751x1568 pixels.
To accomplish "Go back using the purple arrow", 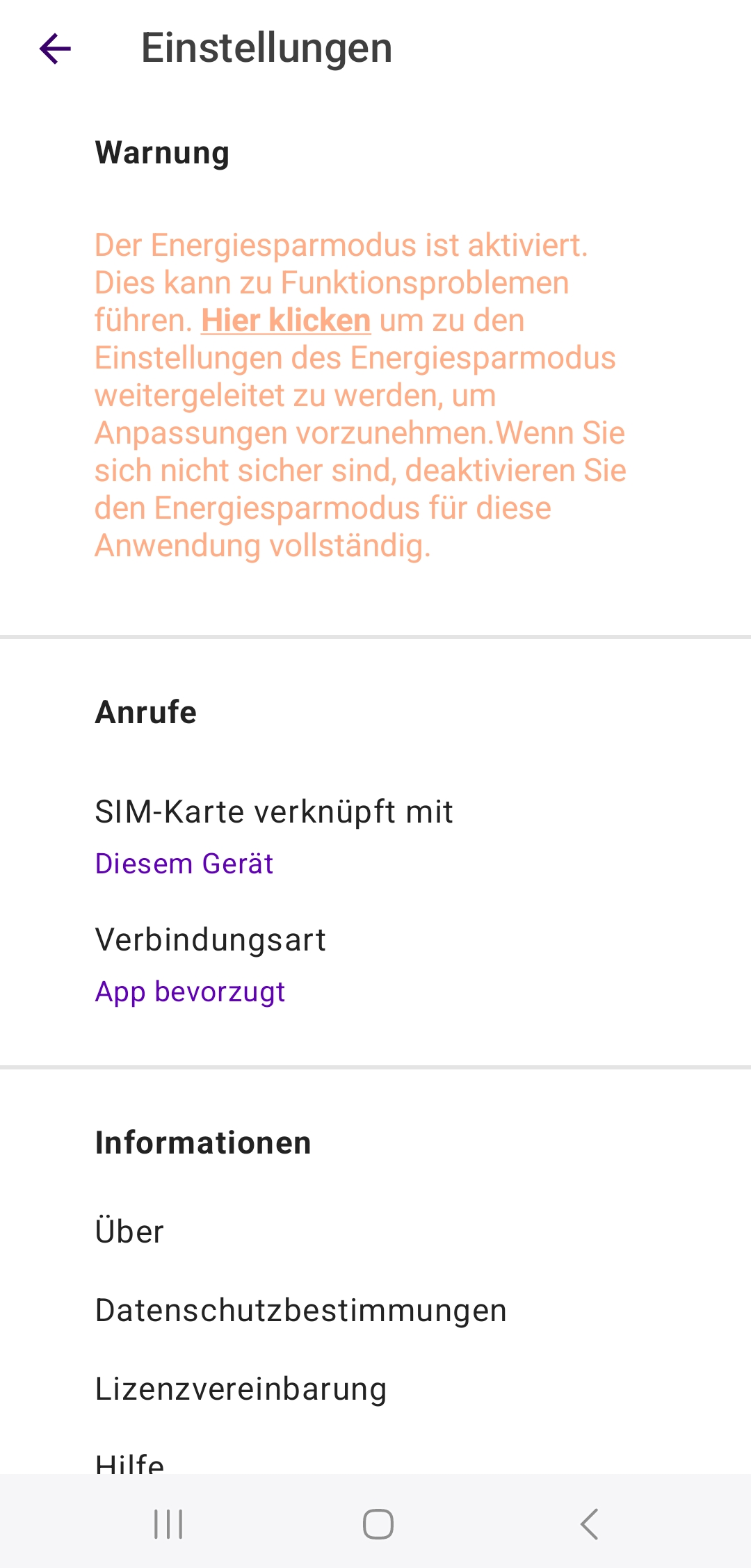I will click(56, 49).
